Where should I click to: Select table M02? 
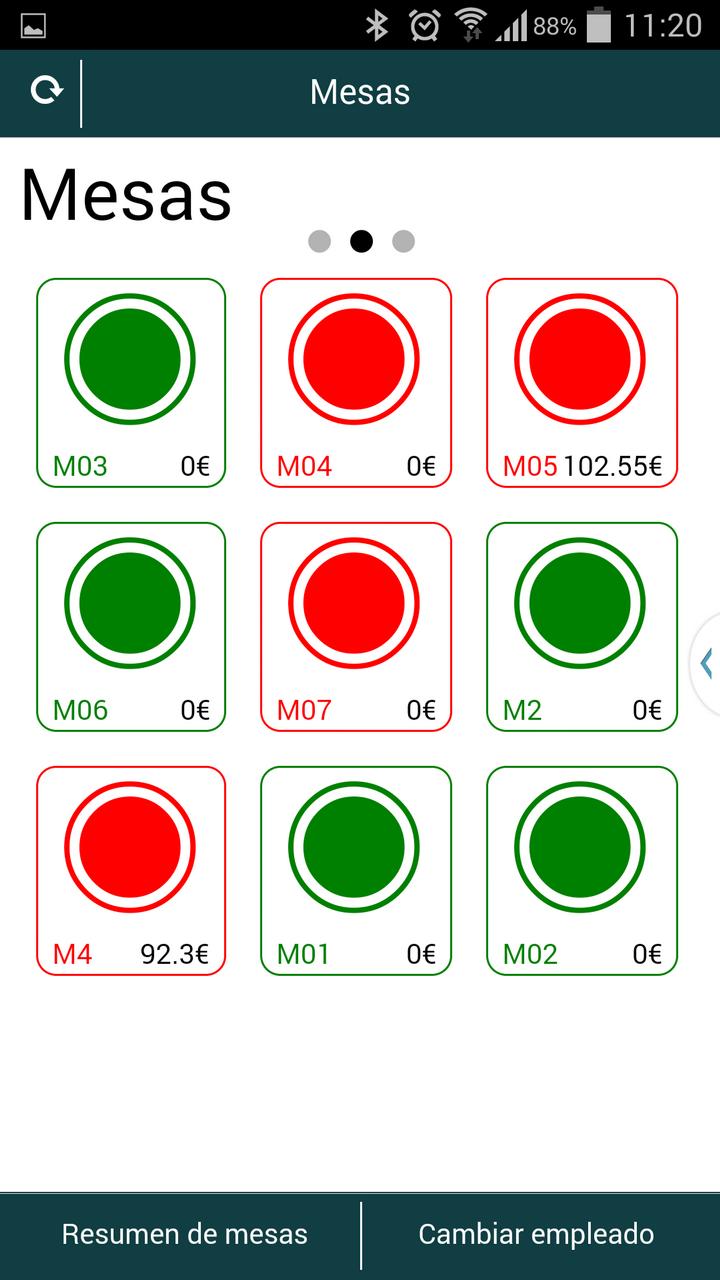(x=582, y=871)
